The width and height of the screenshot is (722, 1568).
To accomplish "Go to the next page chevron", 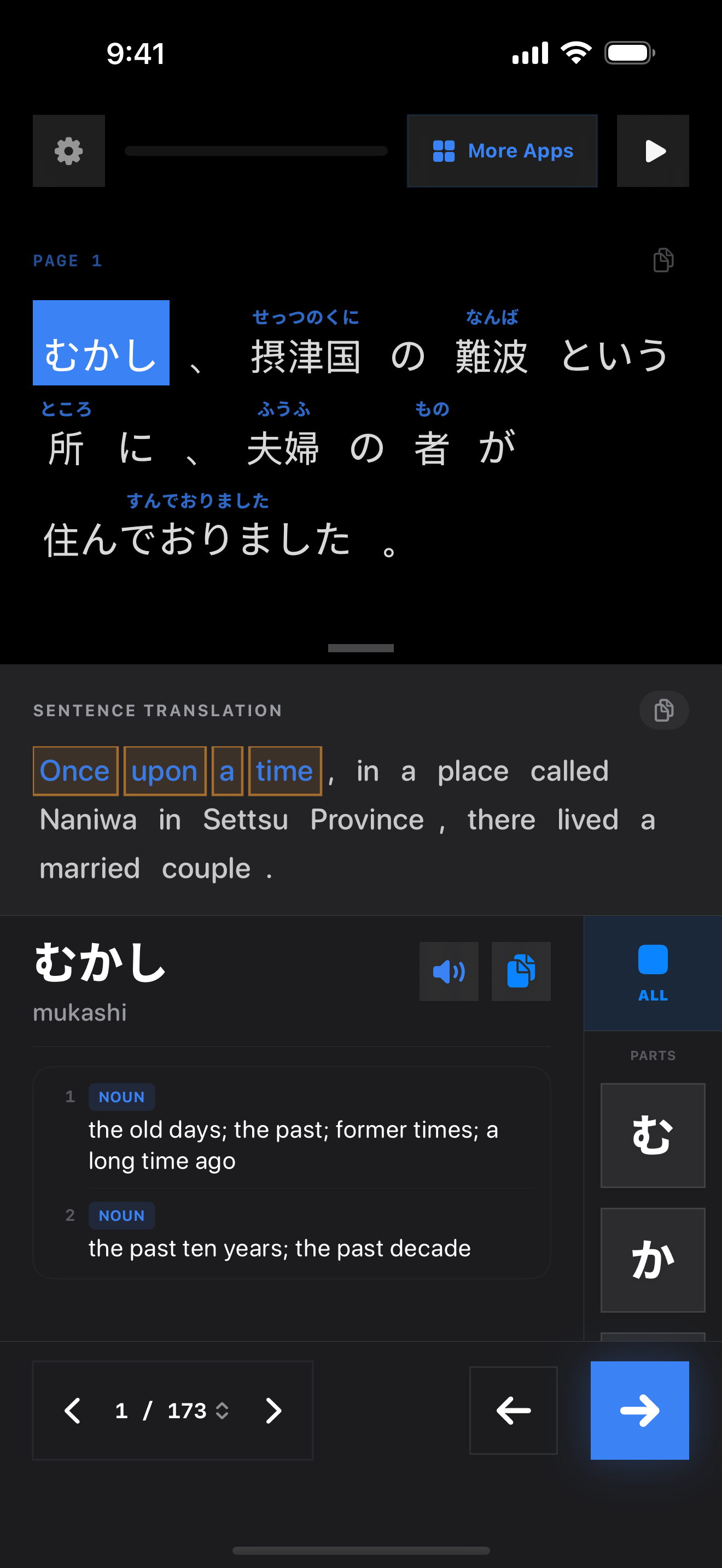I will click(273, 1411).
